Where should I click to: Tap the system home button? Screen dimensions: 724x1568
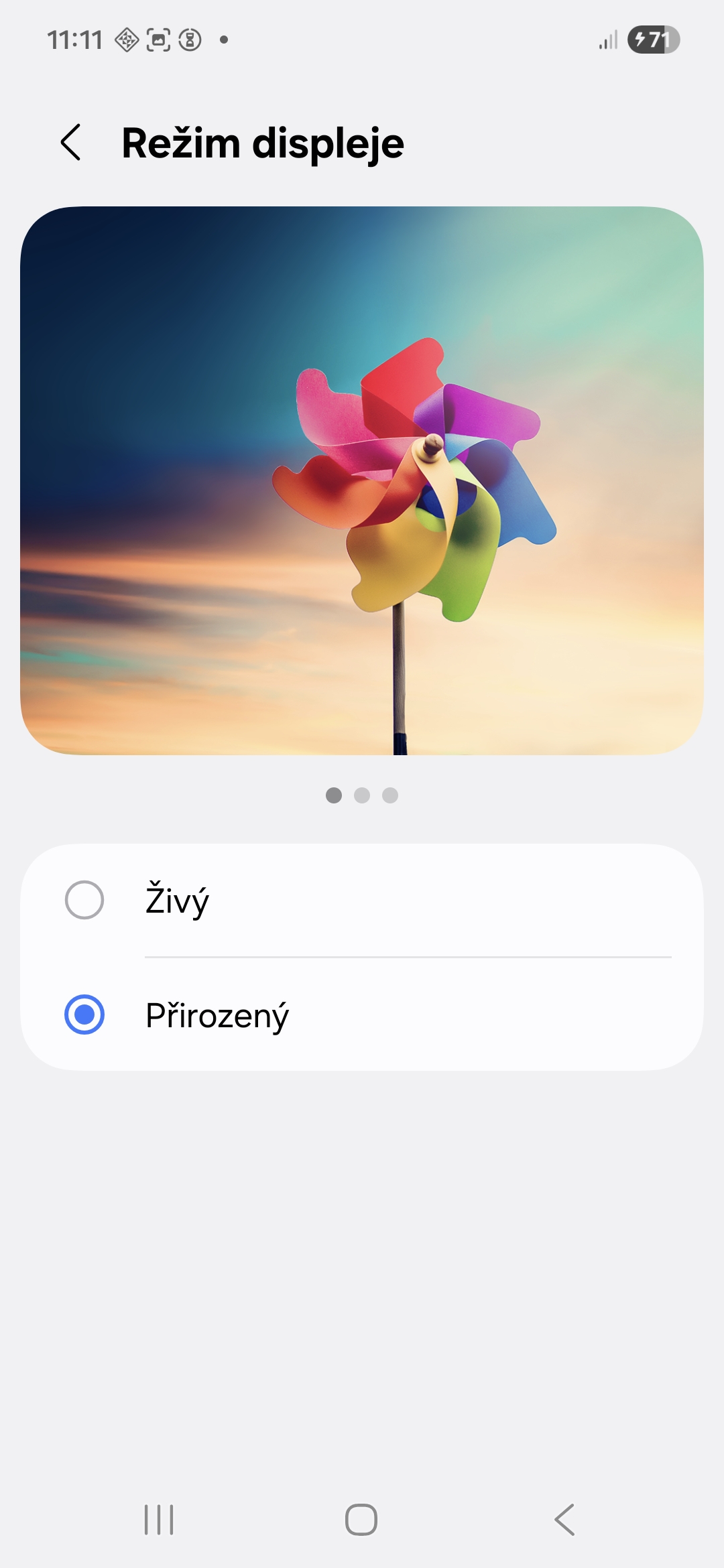point(361,1519)
